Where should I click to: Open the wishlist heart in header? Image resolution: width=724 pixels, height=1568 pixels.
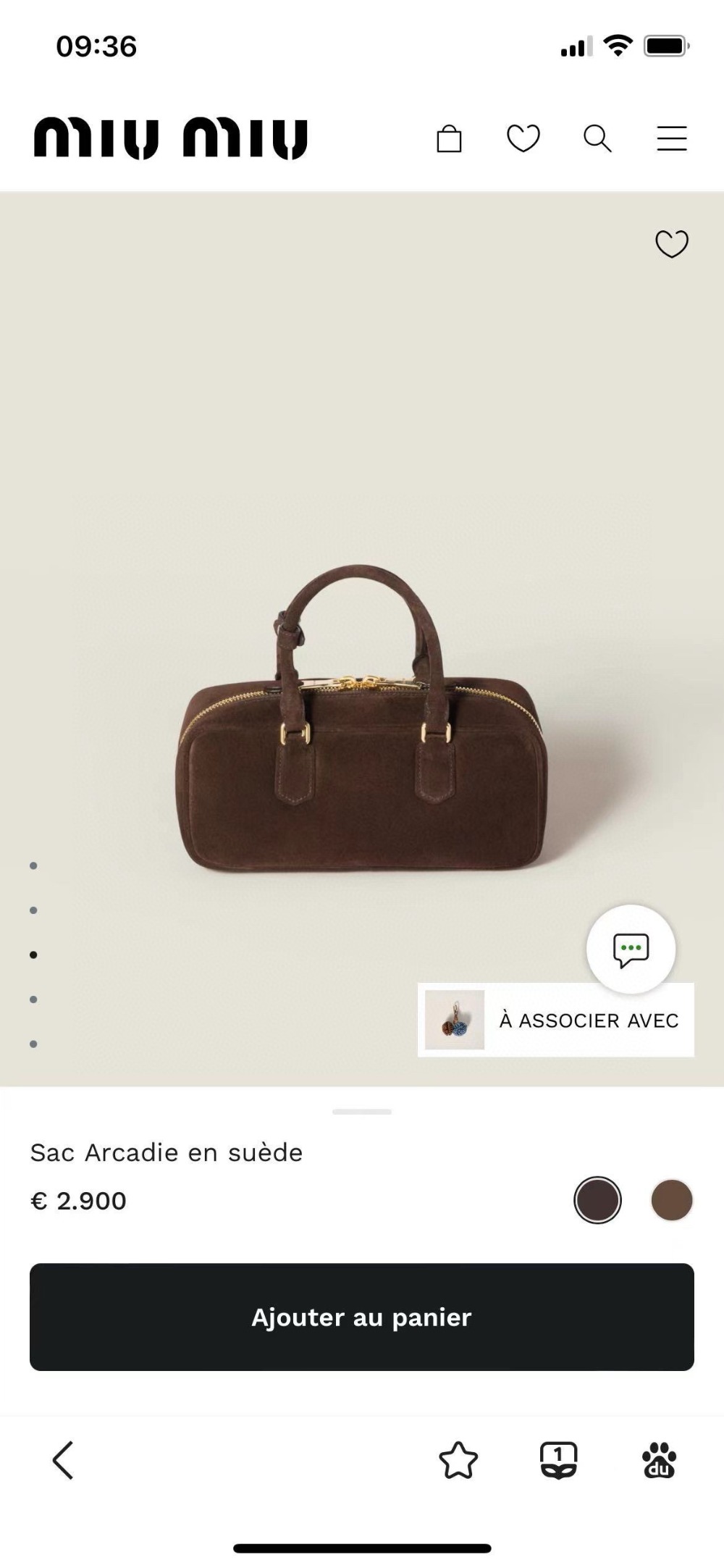tap(523, 138)
